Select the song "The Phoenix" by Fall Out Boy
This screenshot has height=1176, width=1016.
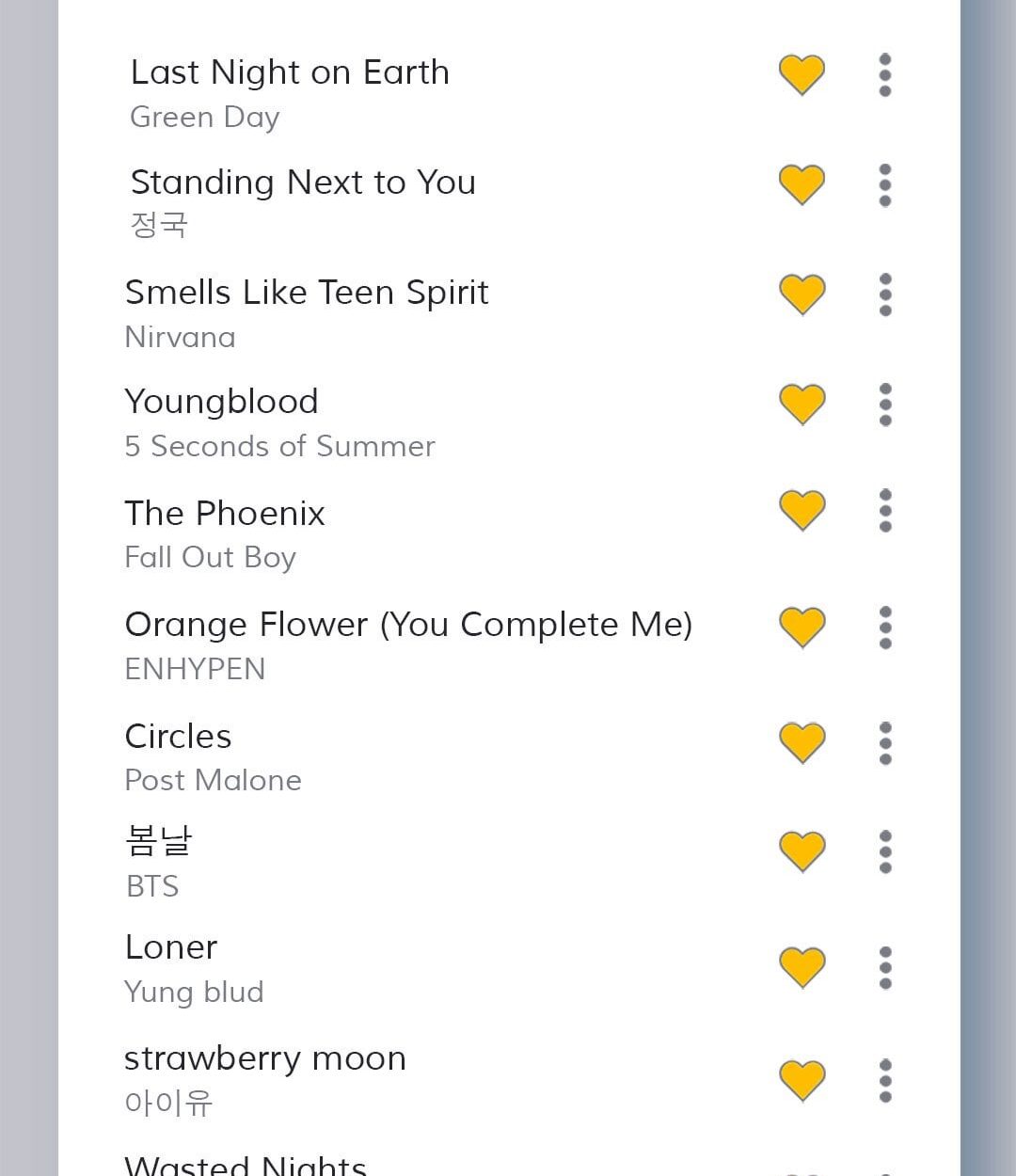(x=226, y=513)
